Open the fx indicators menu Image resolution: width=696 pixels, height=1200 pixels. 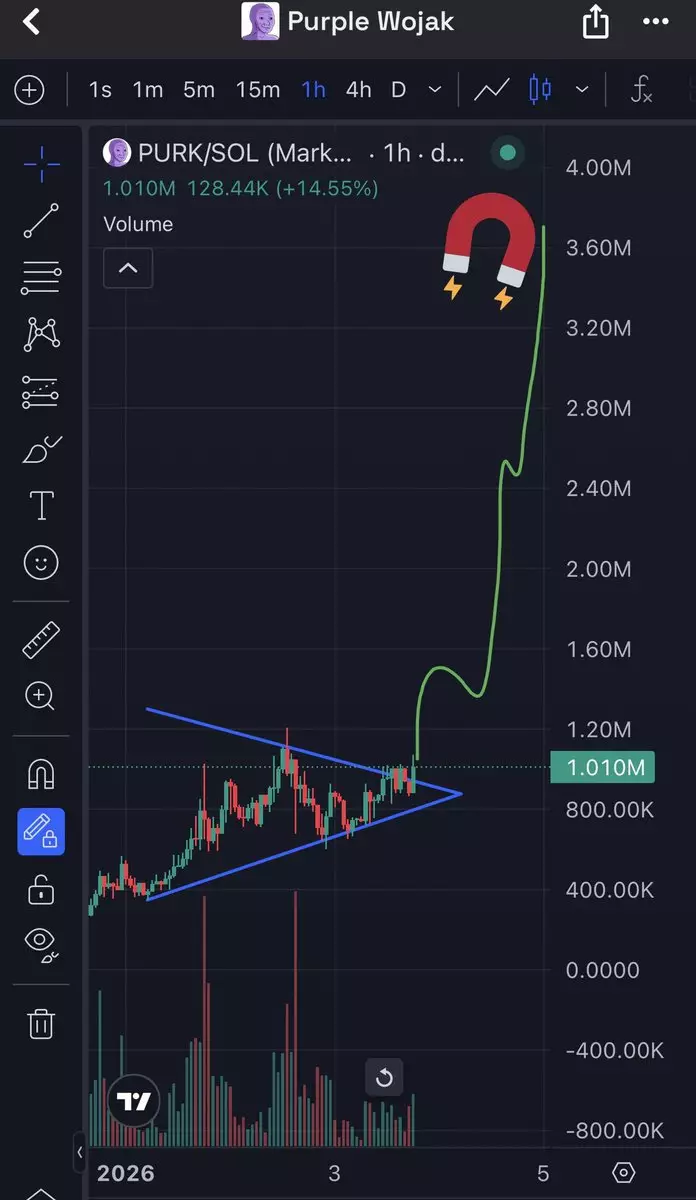click(641, 90)
